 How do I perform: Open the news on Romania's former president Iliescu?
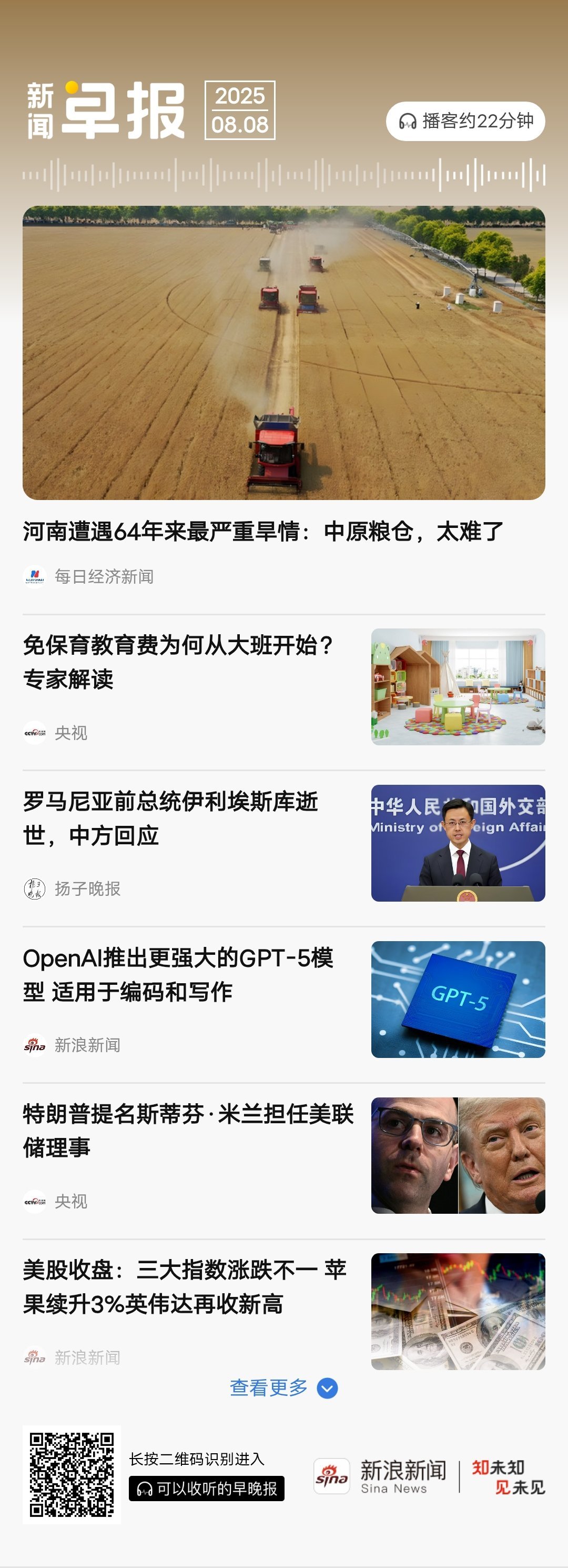pyautogui.click(x=170, y=817)
